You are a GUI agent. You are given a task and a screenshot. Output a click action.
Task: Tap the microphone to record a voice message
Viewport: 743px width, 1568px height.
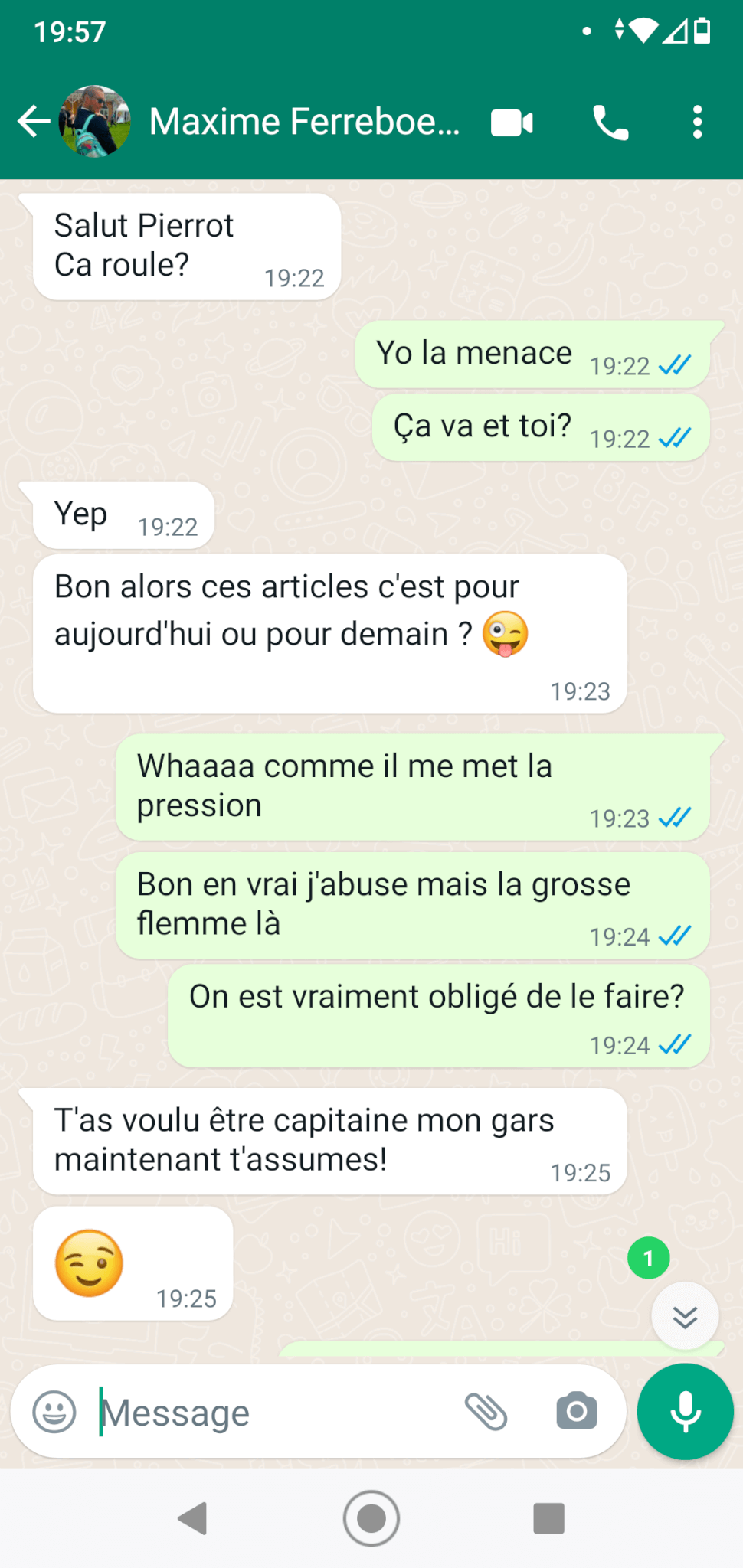[686, 1411]
